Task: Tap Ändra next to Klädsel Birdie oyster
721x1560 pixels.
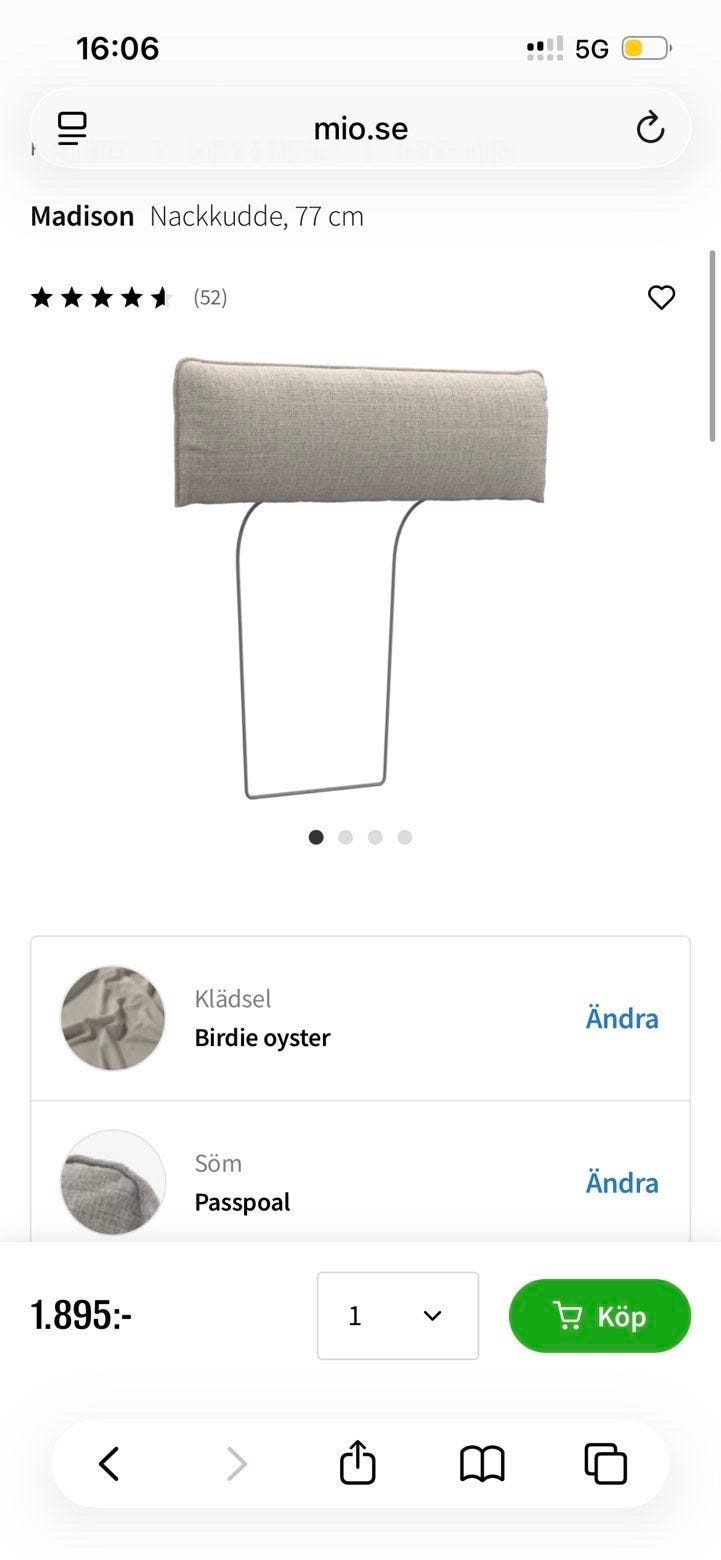Action: (x=621, y=1018)
